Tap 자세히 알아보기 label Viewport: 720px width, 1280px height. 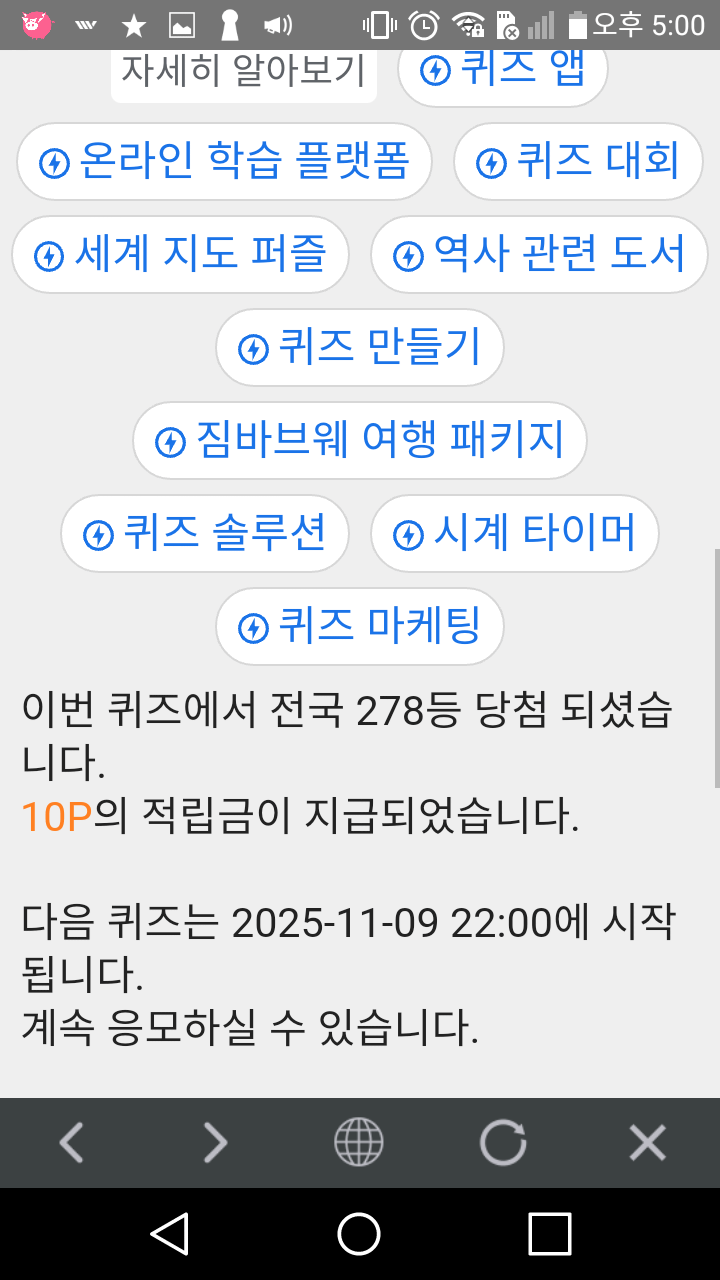[x=243, y=71]
